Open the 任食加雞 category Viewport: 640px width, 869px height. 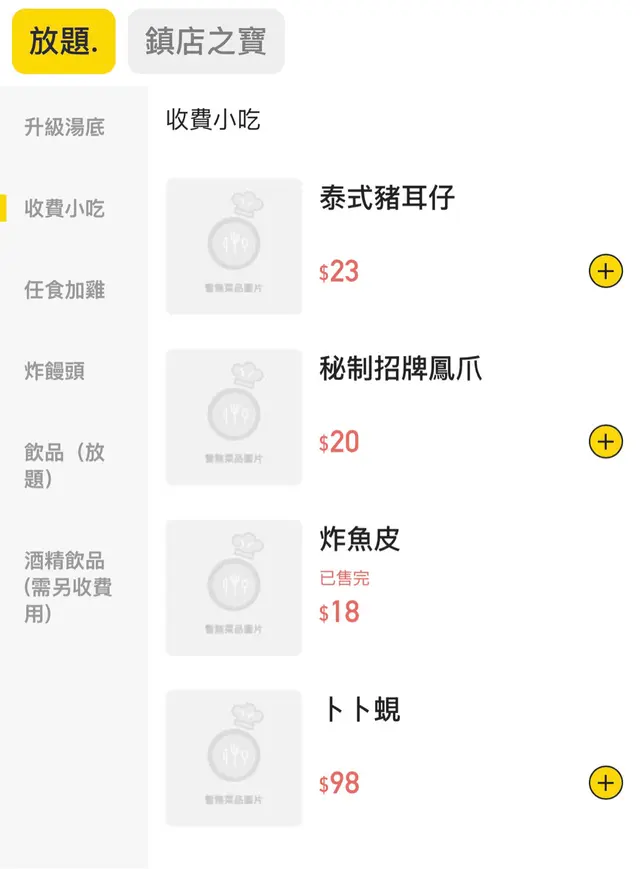point(65,290)
